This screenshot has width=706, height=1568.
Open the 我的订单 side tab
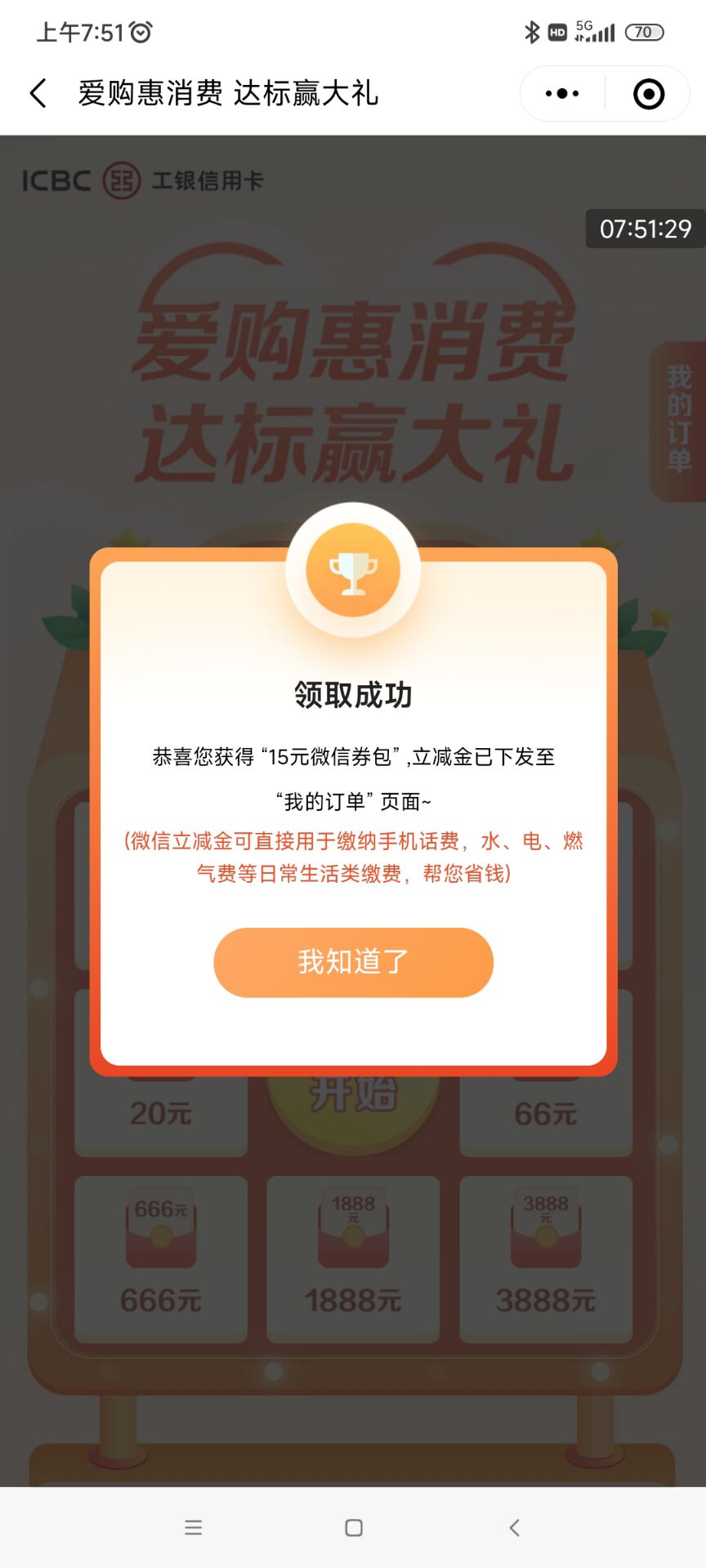[x=678, y=420]
